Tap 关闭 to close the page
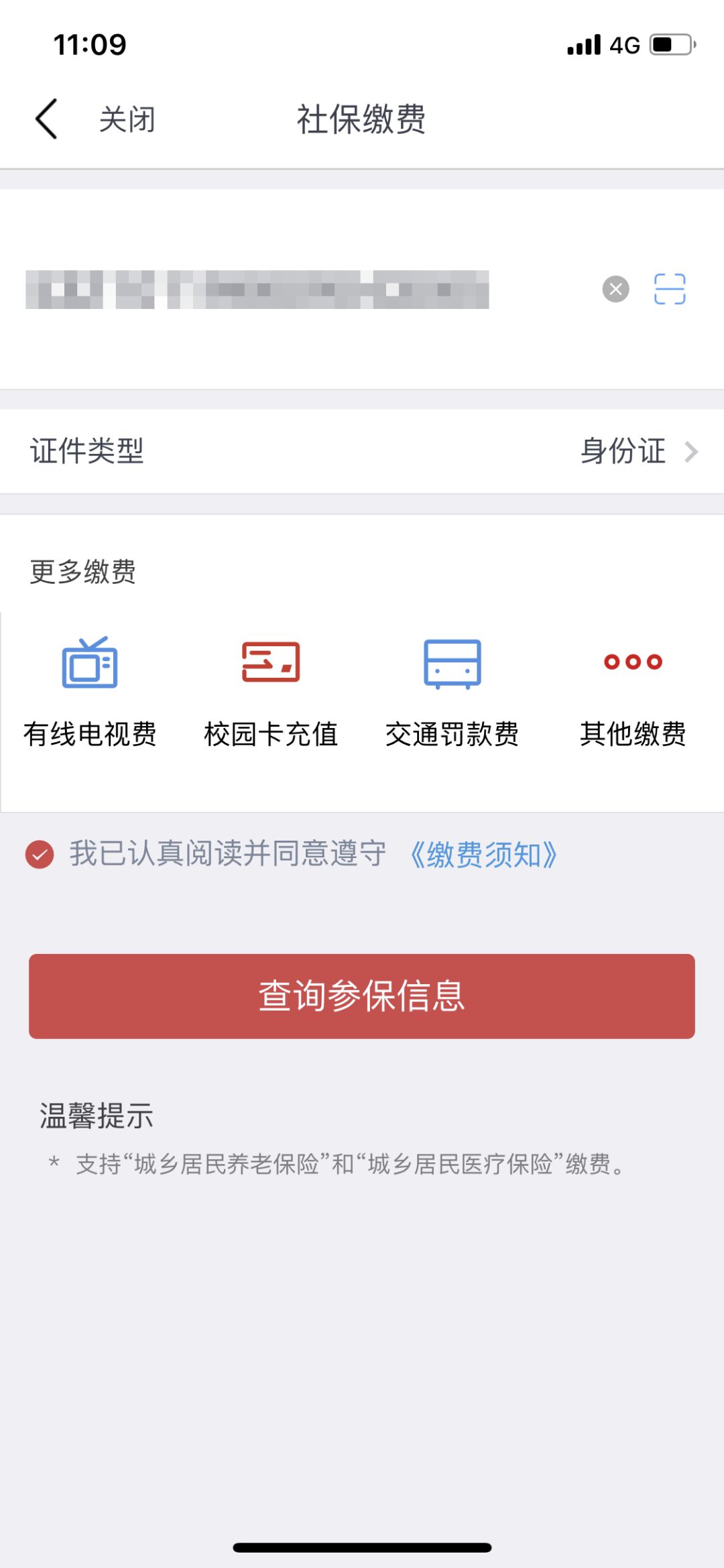Image resolution: width=724 pixels, height=1568 pixels. 127,120
